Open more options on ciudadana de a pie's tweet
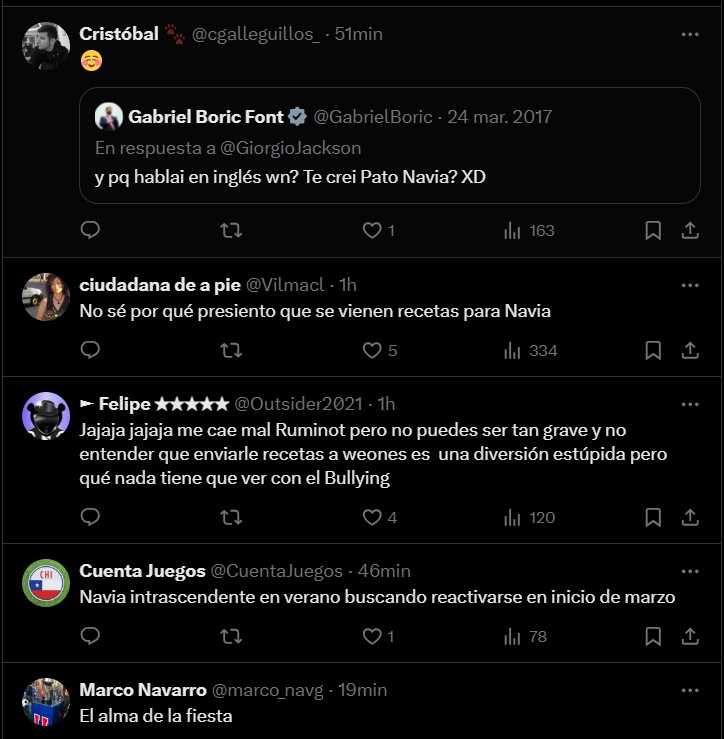 (x=689, y=285)
